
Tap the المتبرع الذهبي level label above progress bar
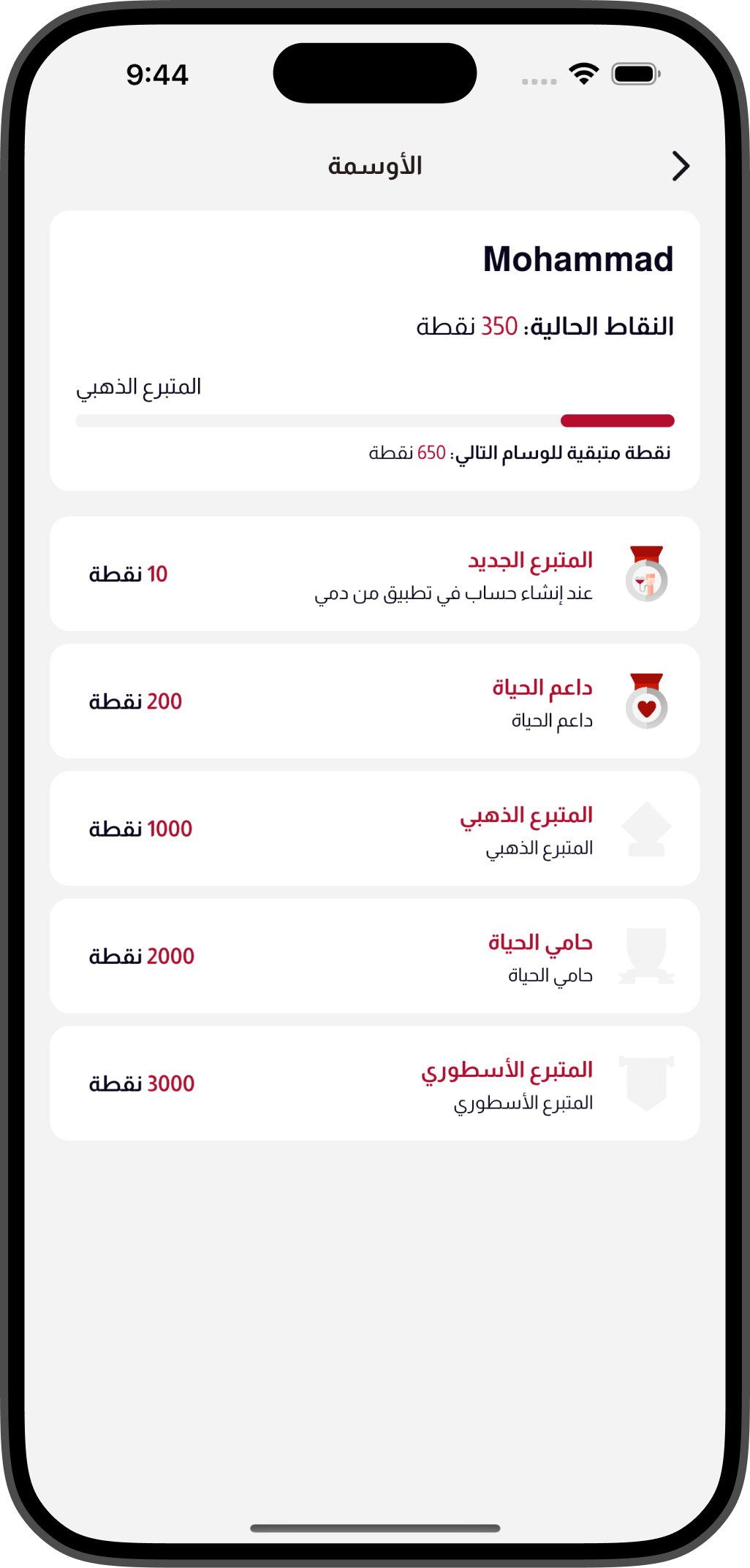(139, 387)
